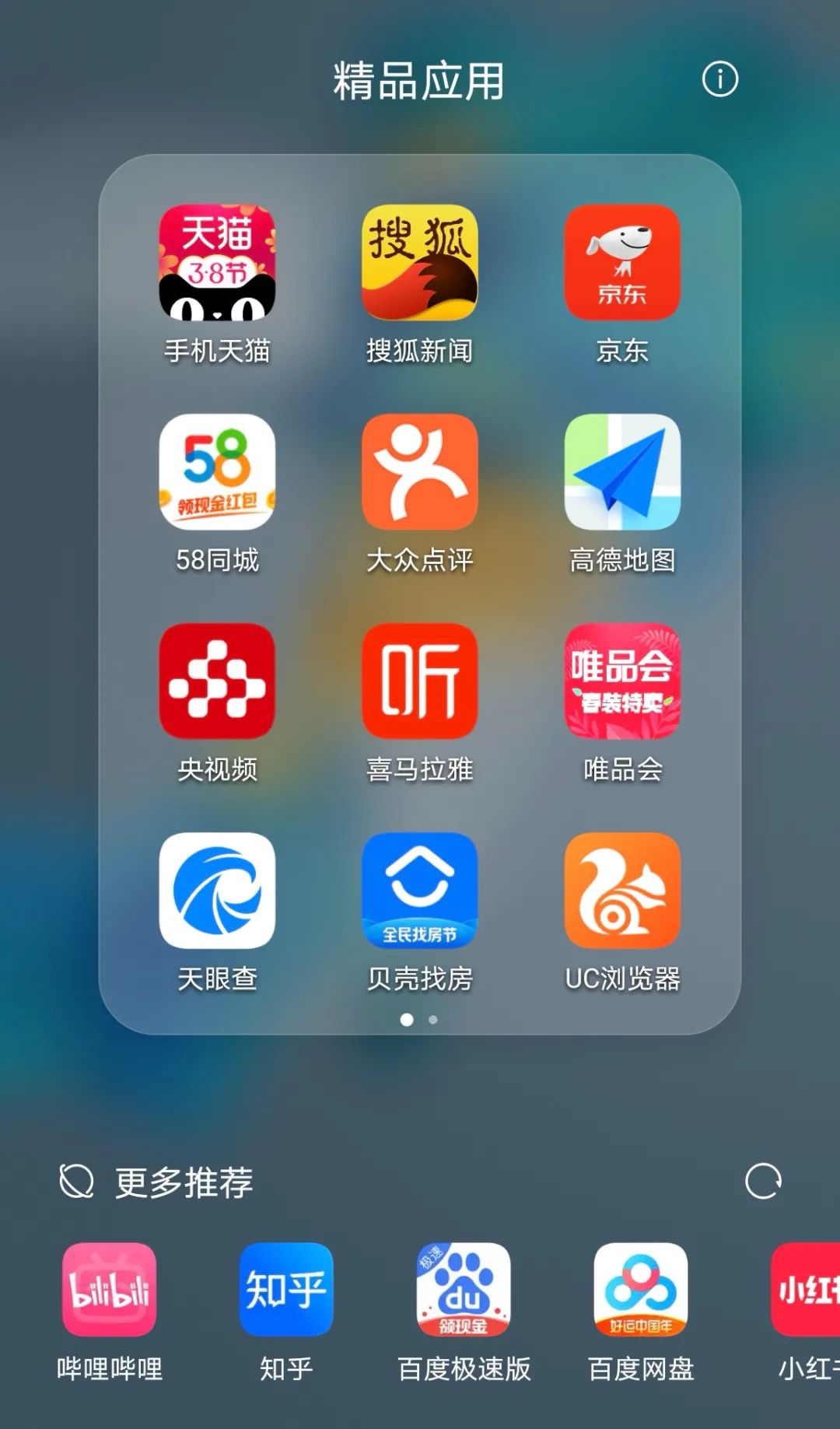
Task: Refresh the 更多推荐 recommendations
Action: tap(762, 1182)
